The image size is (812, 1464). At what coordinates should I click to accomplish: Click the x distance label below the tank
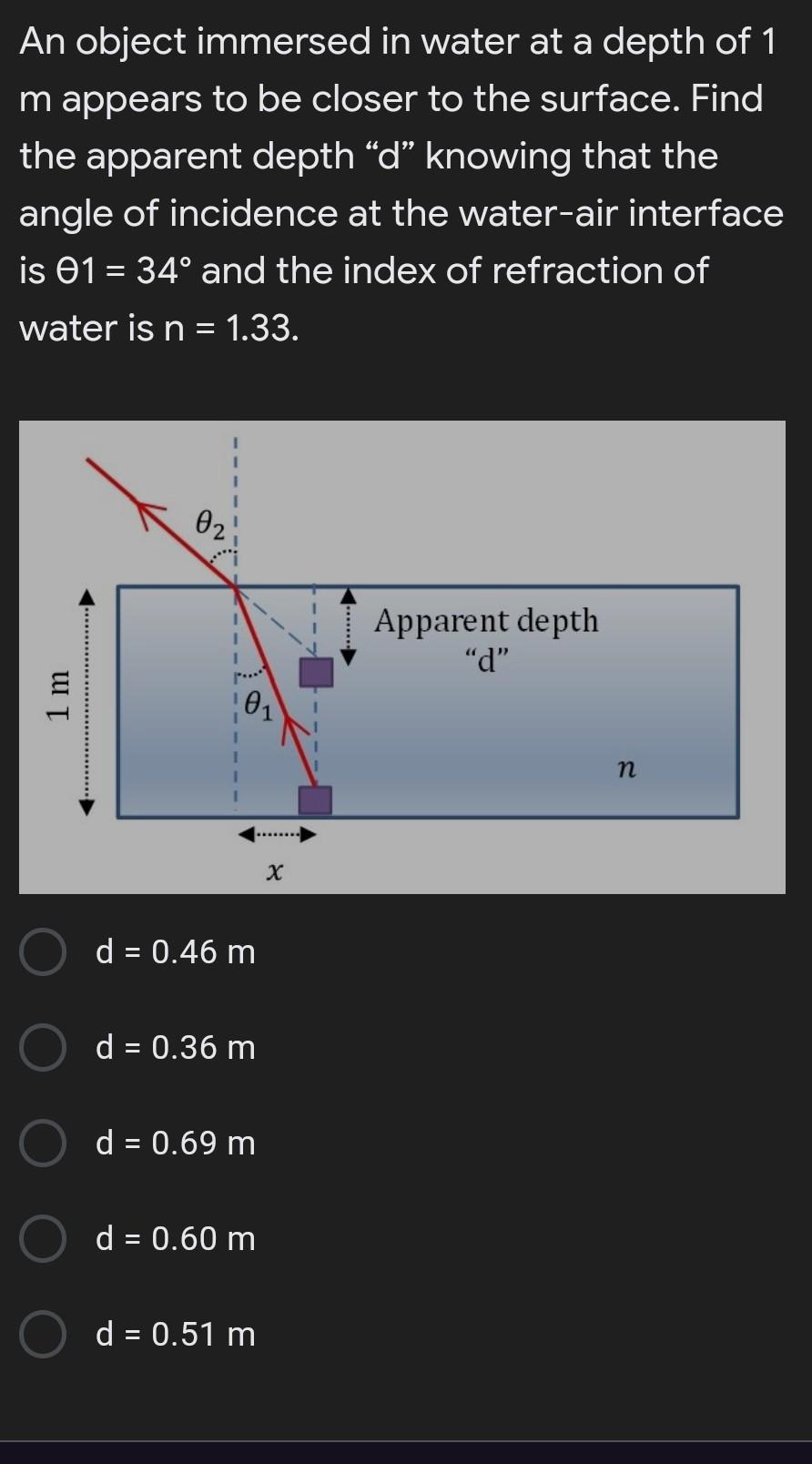point(276,870)
